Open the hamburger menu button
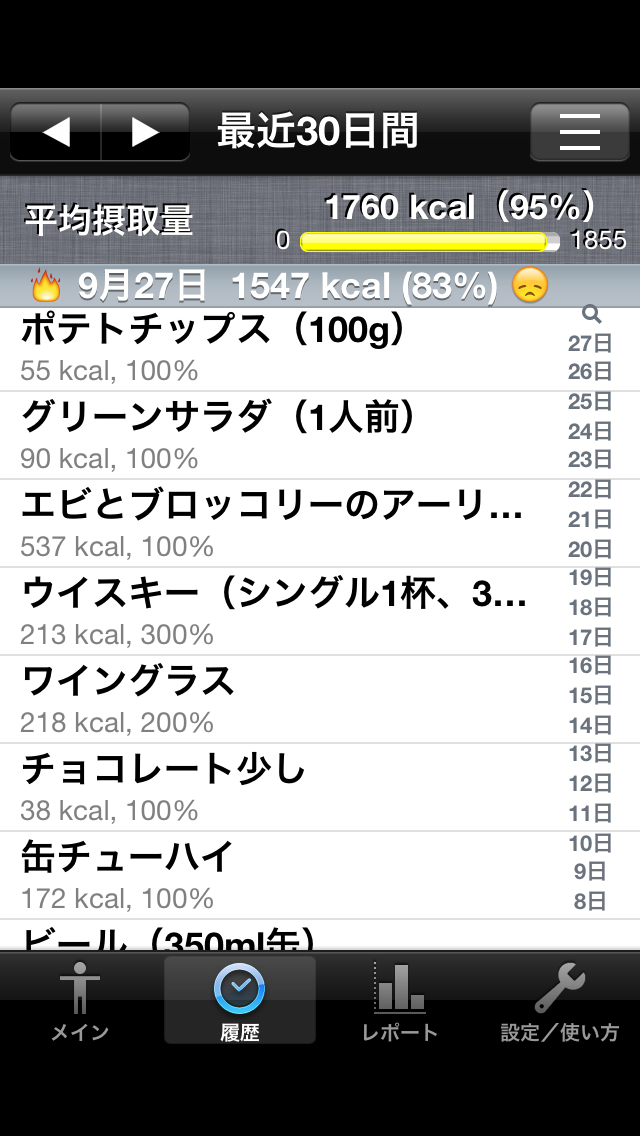 [579, 132]
